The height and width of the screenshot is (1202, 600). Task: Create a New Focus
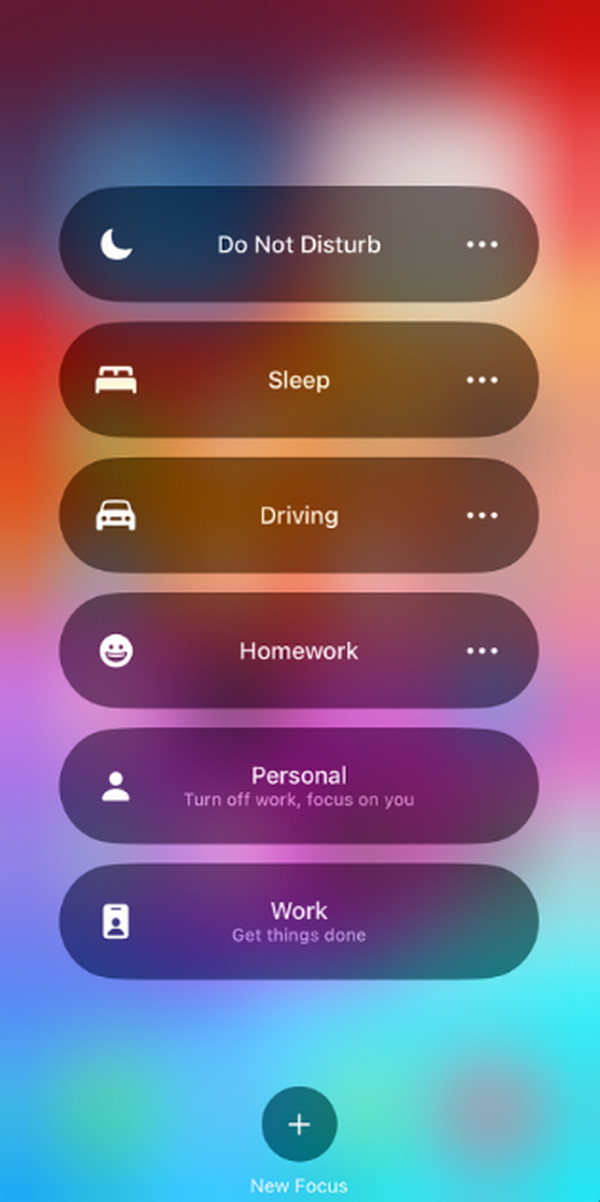click(299, 1124)
